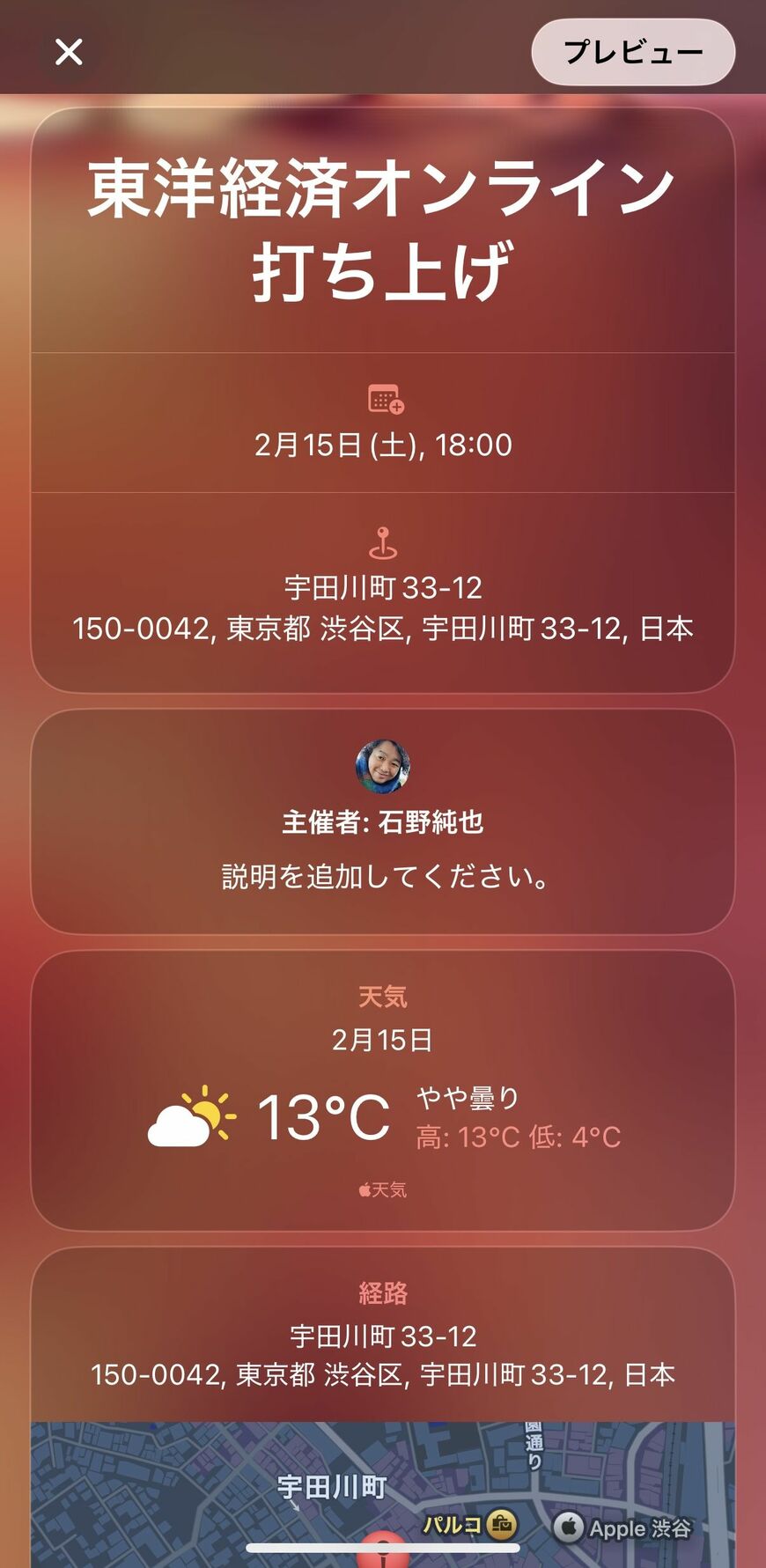Open the プレビュー view

pos(632,52)
